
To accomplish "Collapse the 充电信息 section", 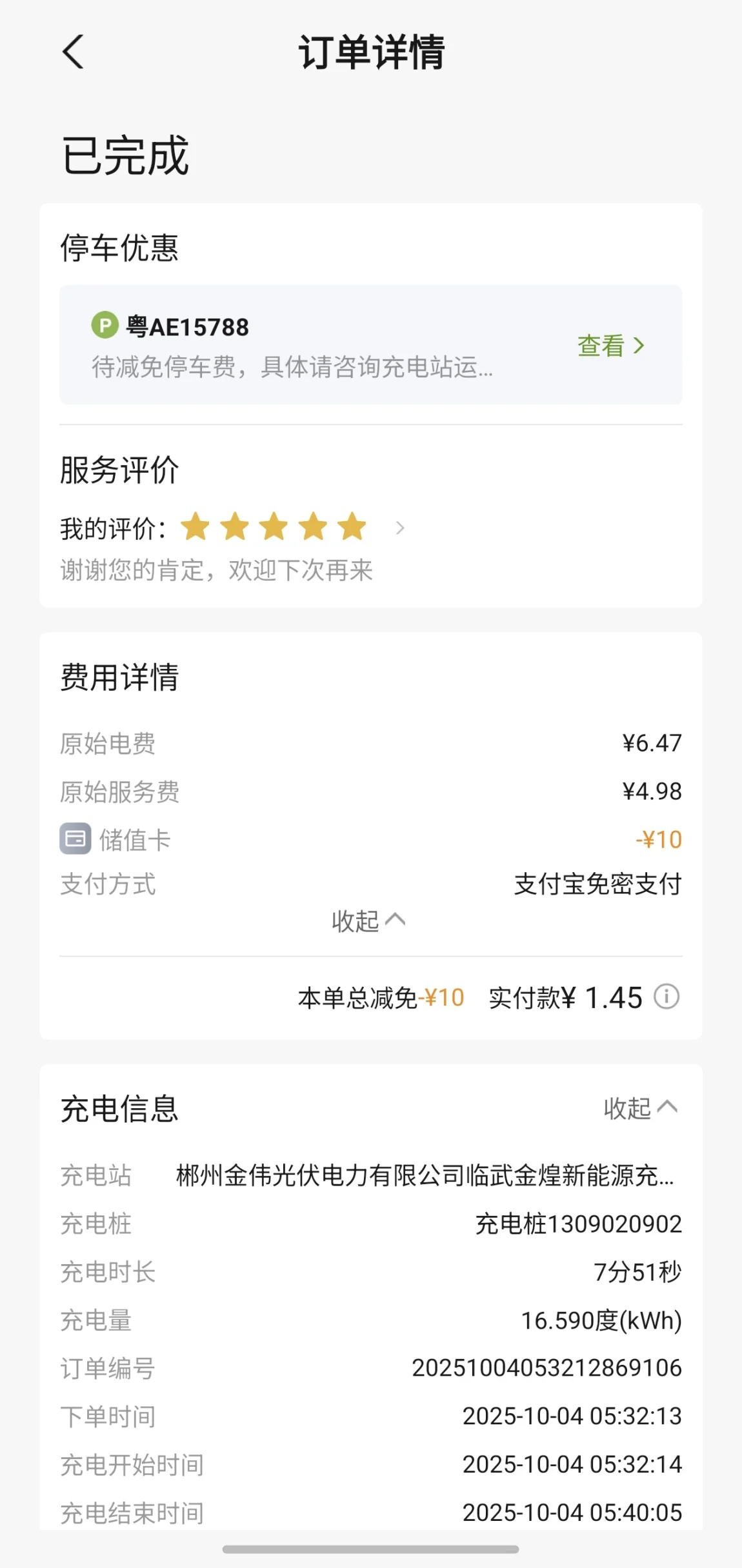I will [640, 1108].
